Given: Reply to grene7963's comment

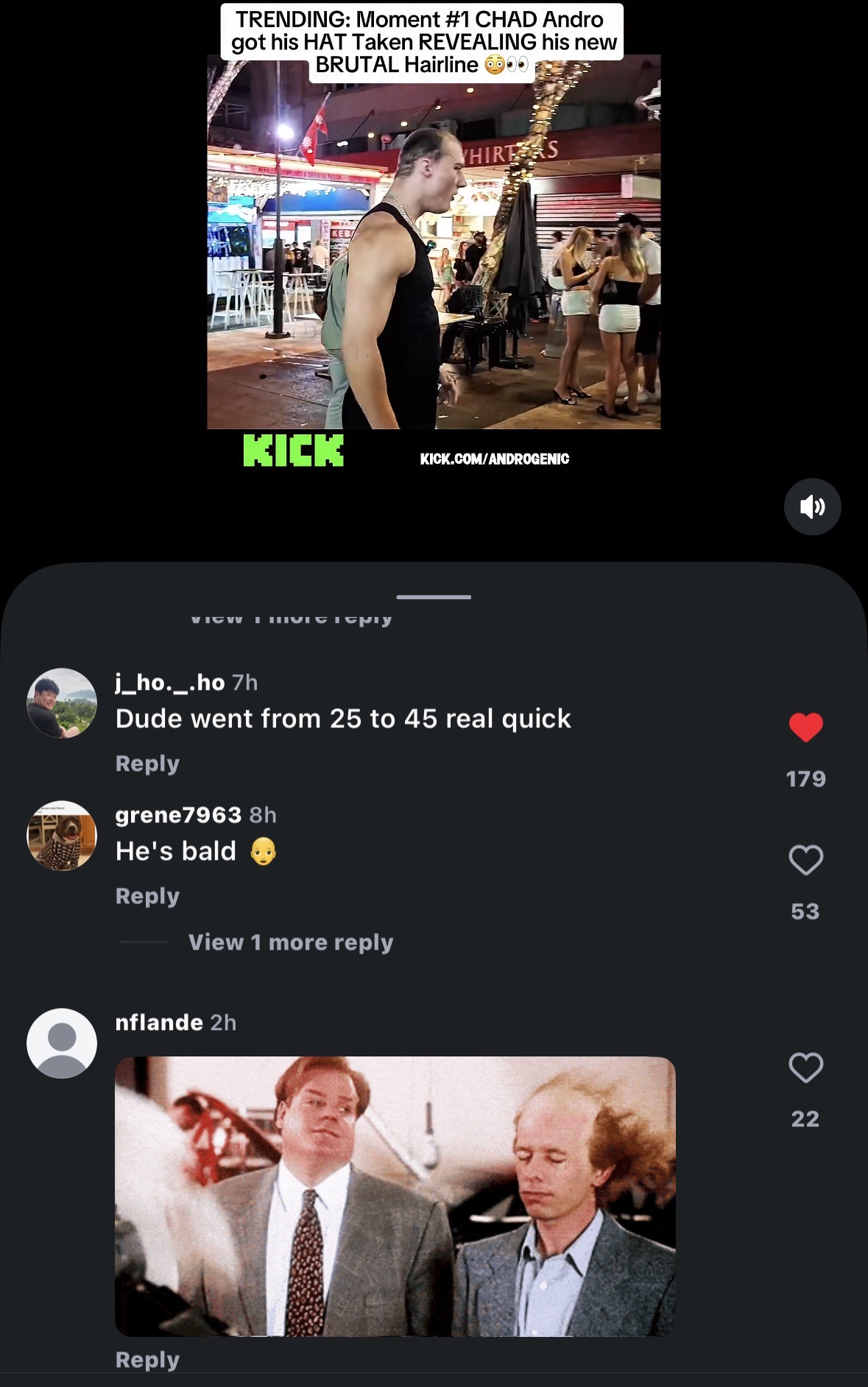Looking at the screenshot, I should point(147,896).
